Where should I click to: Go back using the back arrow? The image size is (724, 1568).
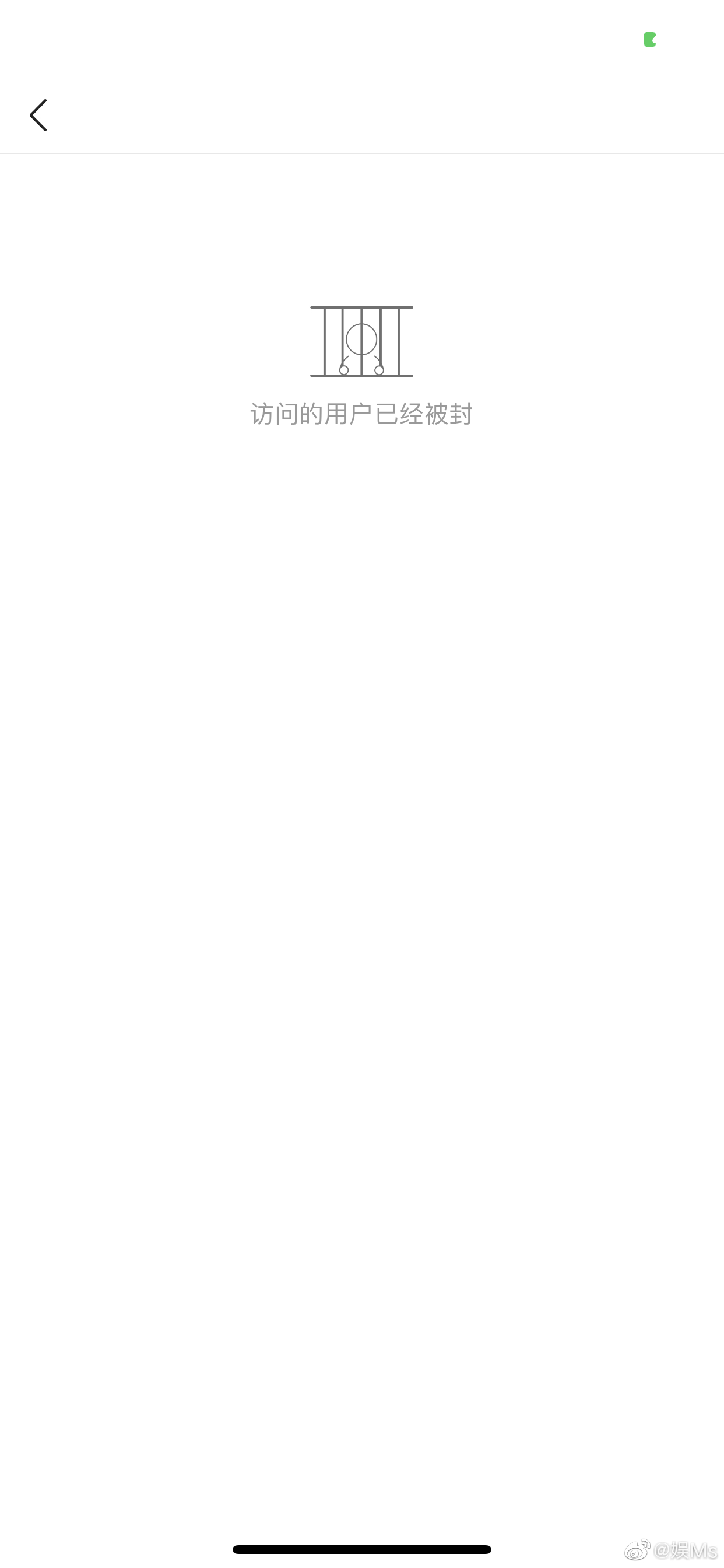click(x=38, y=115)
